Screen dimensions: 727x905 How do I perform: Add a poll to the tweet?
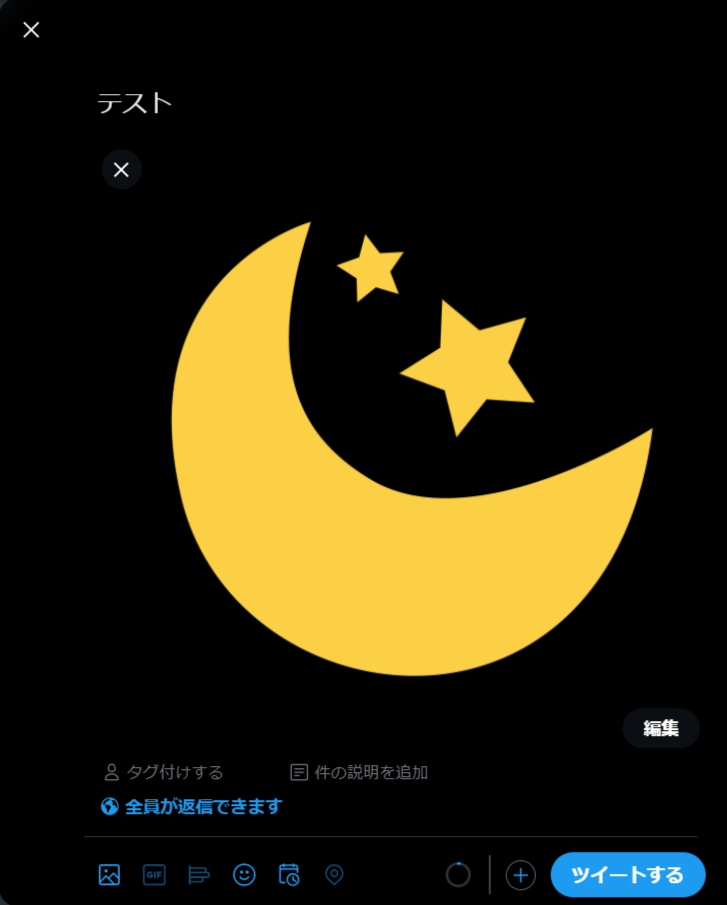(198, 875)
